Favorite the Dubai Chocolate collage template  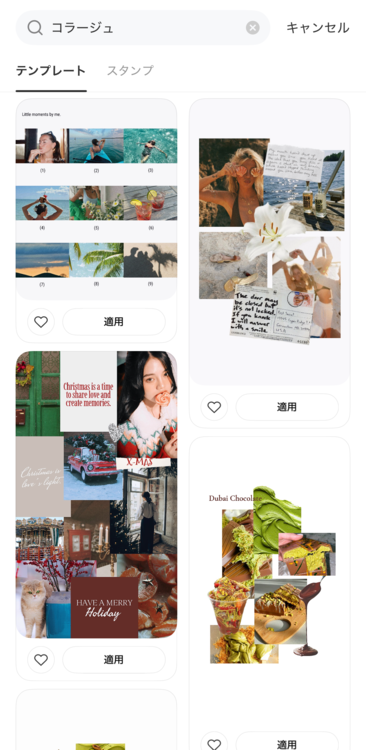click(x=214, y=744)
